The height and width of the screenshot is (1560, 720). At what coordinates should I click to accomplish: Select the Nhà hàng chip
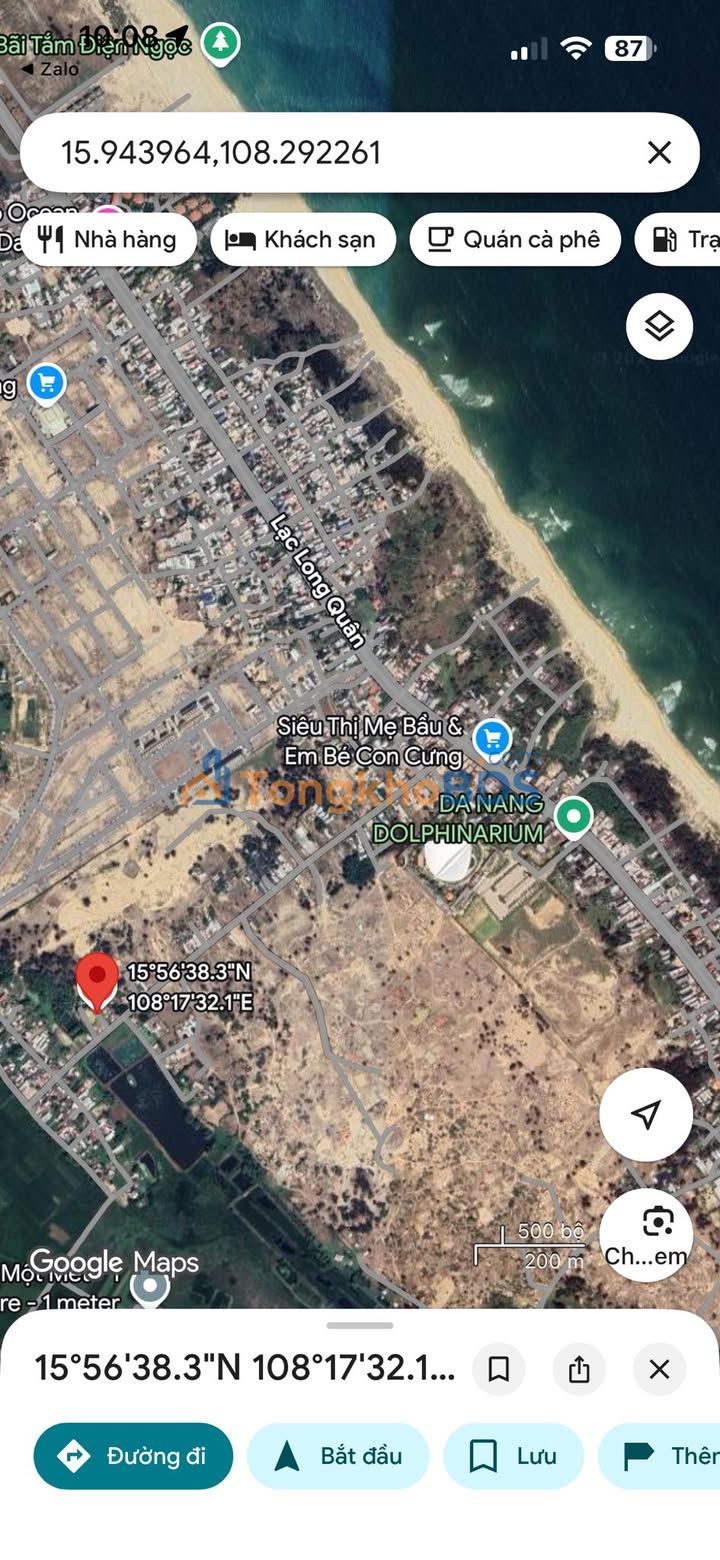point(108,239)
